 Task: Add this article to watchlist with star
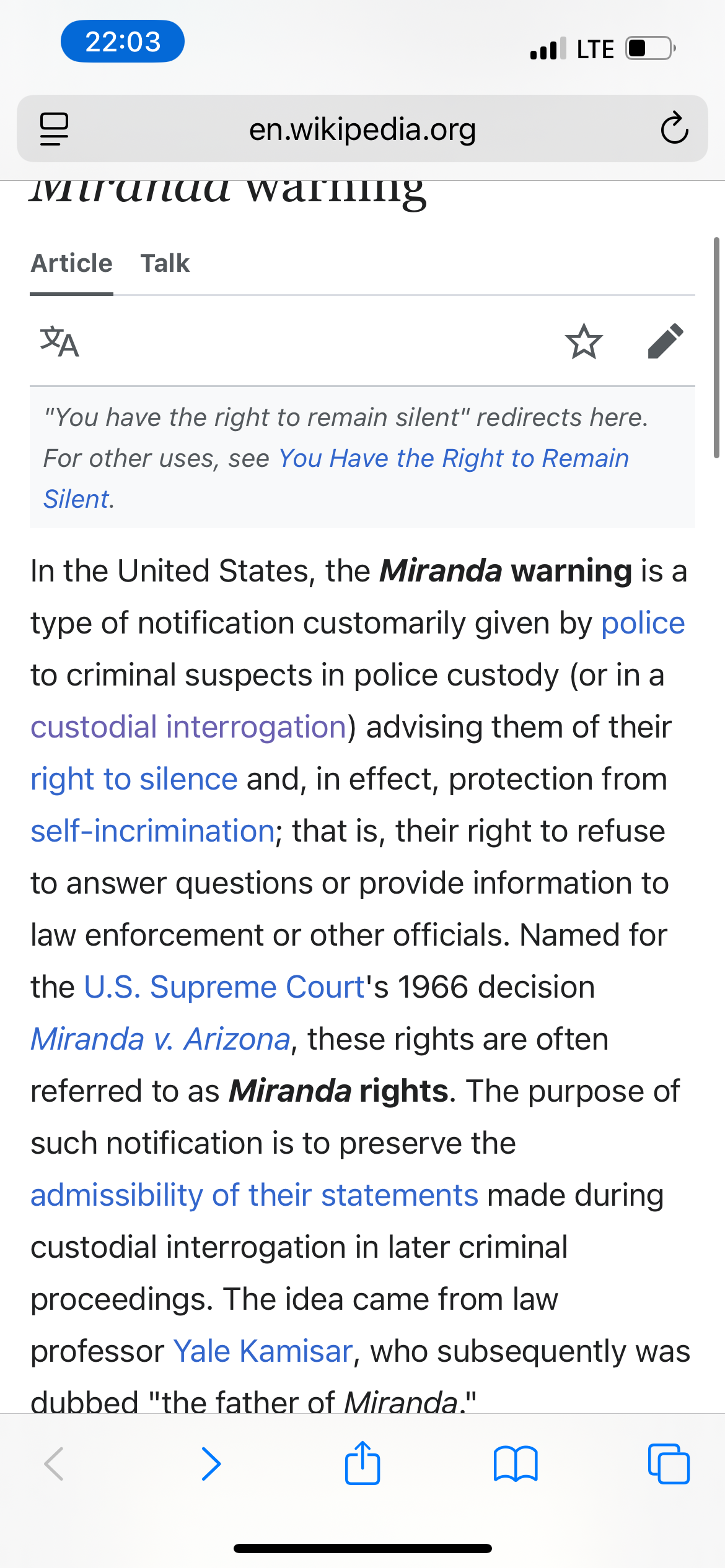(583, 341)
